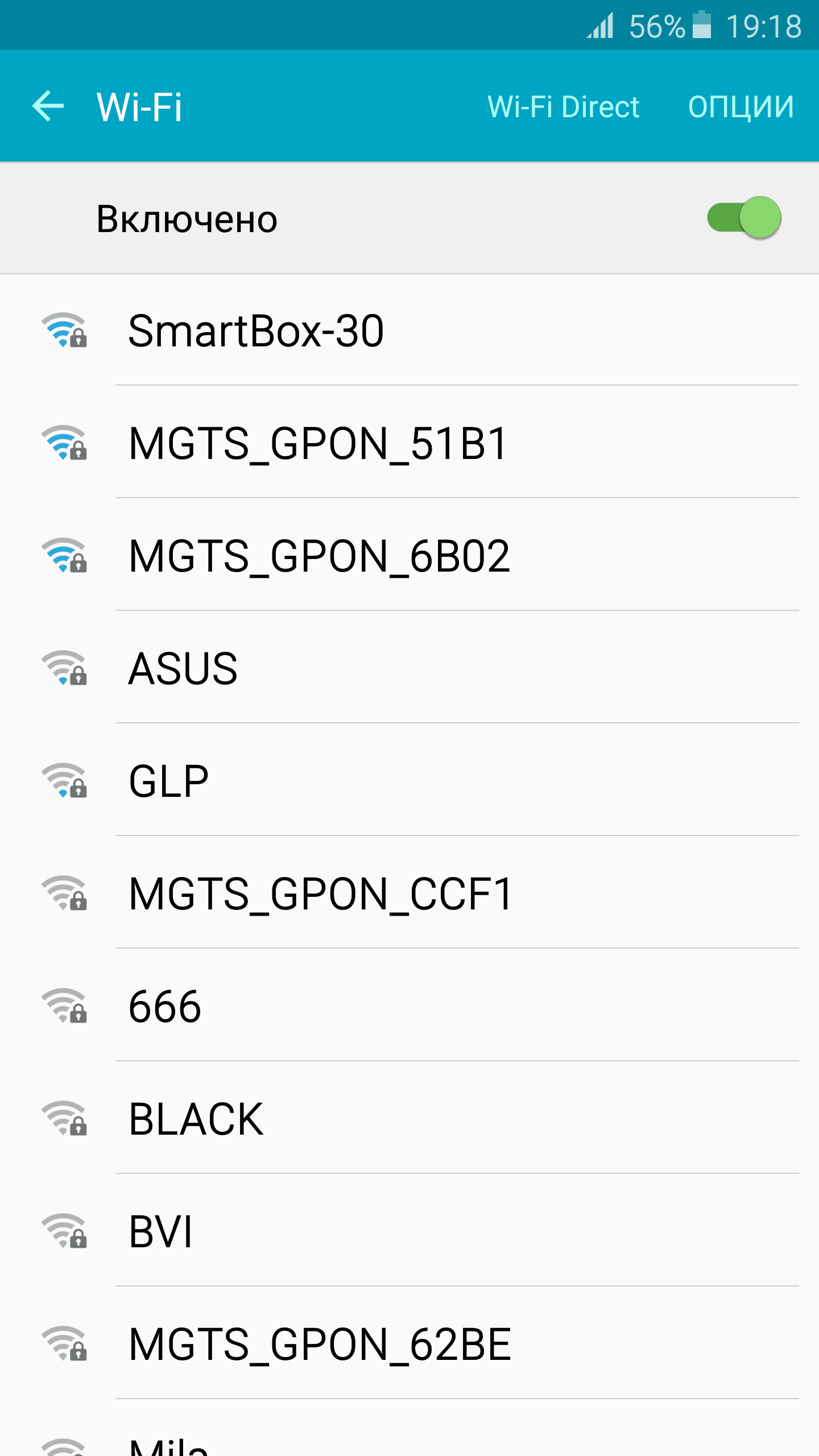The image size is (819, 1456).
Task: Turn off the Включено Wi-Fi switch
Action: 744,217
